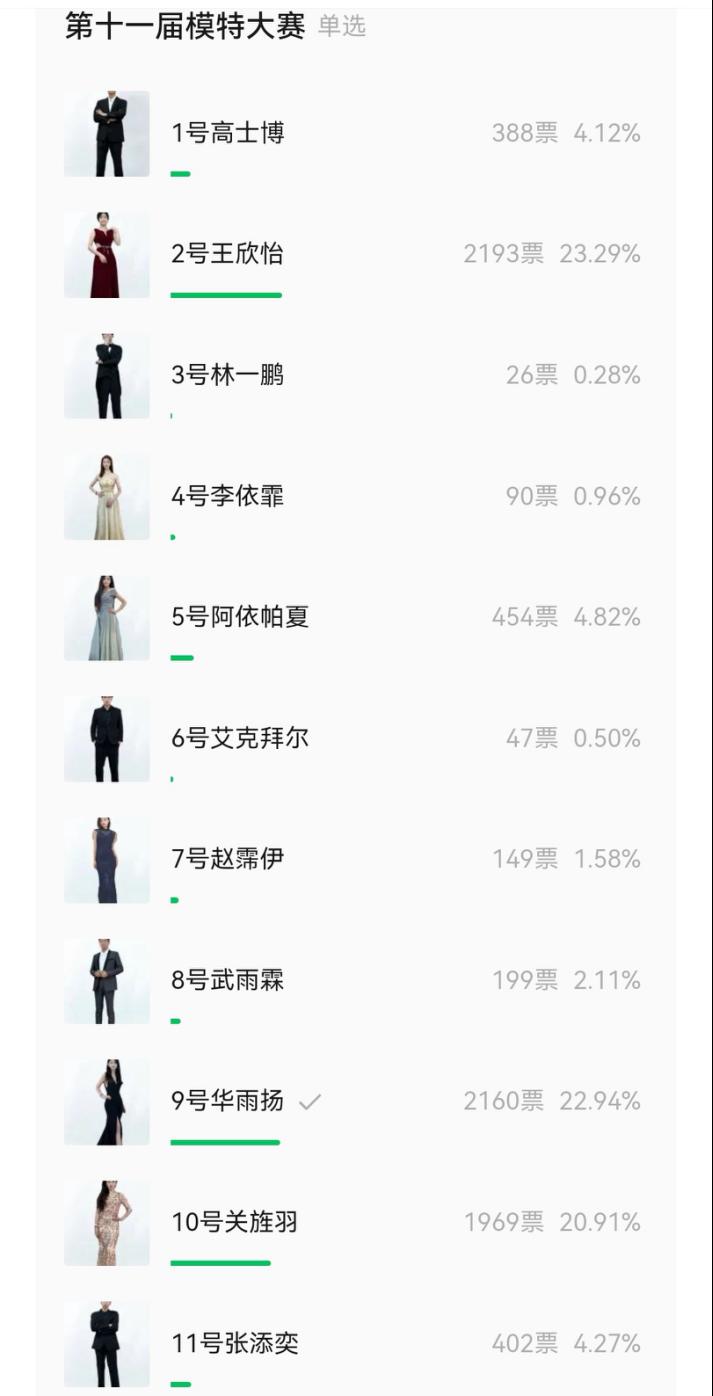Tap the 6号艾克拜尔 option

[x=240, y=738]
